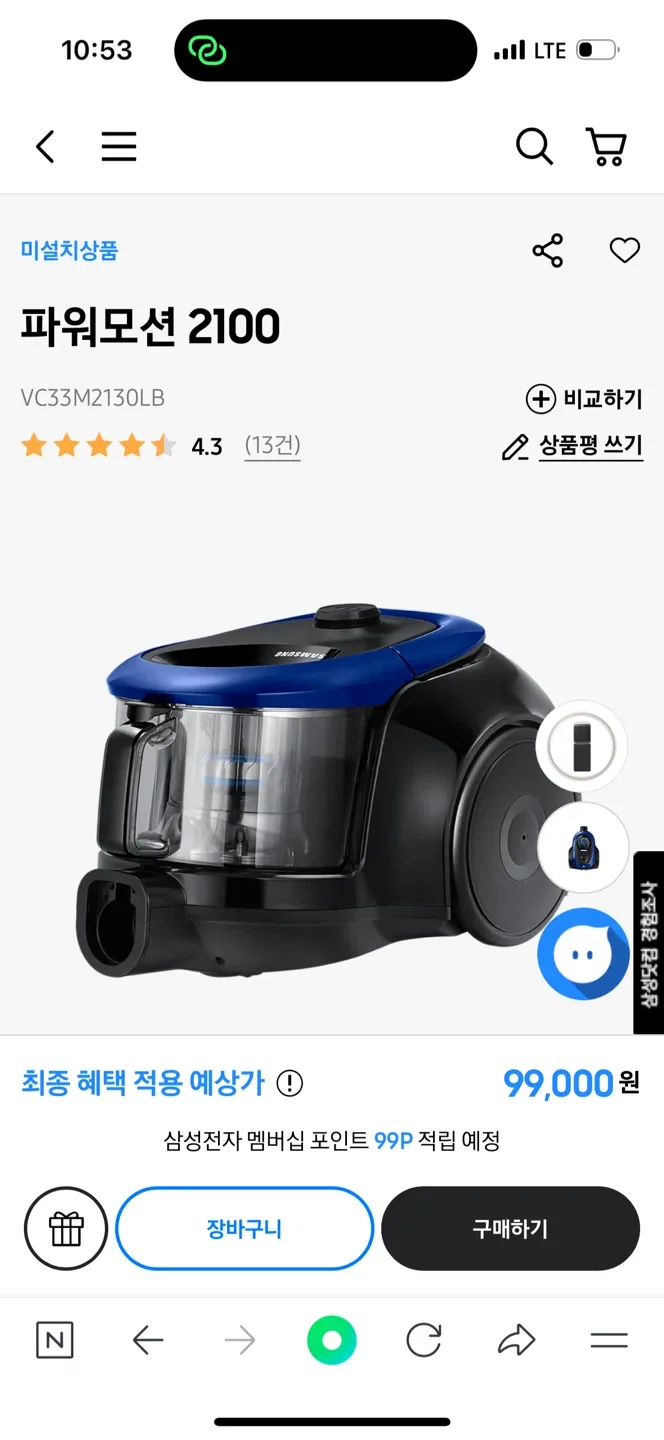The width and height of the screenshot is (664, 1440).
Task: Open the 삼성닷컴 경험조사 survey tab
Action: click(x=649, y=942)
